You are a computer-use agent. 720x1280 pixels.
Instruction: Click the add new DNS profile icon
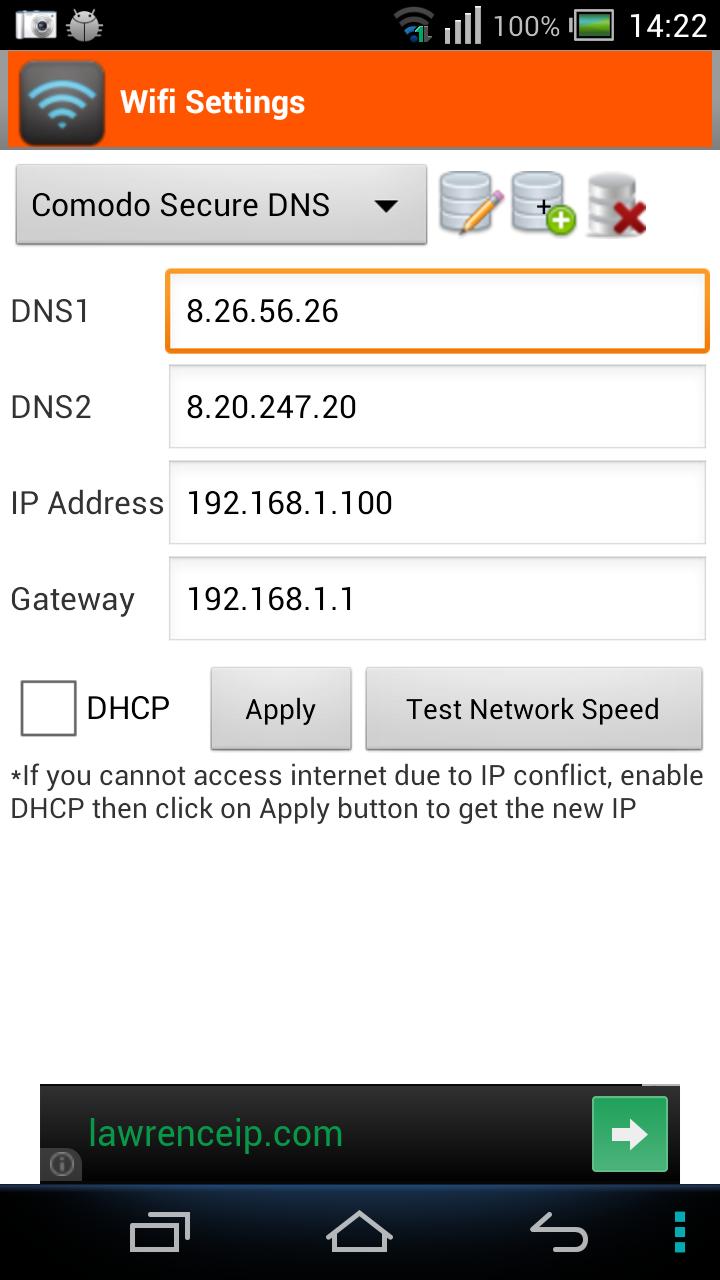(x=540, y=205)
